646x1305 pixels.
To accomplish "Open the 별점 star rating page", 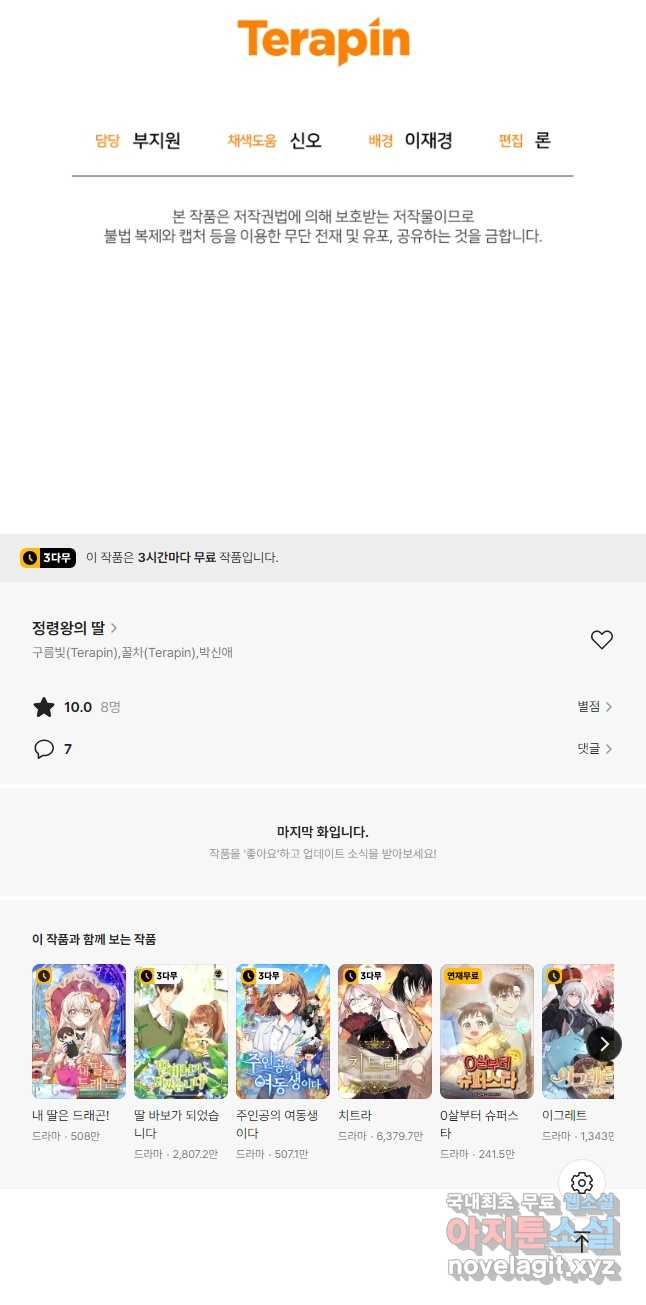I will pyautogui.click(x=594, y=707).
